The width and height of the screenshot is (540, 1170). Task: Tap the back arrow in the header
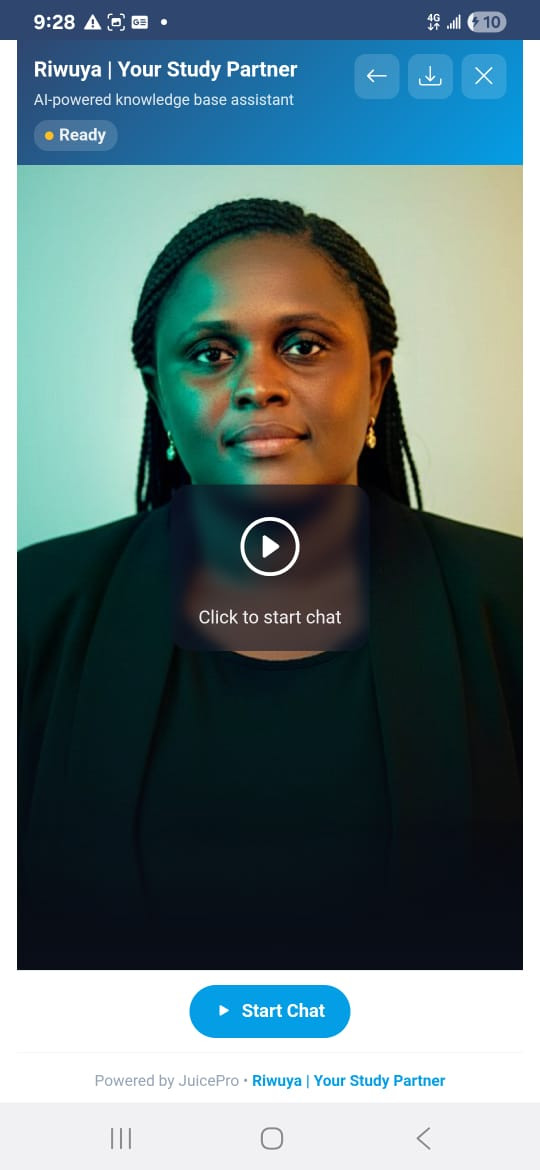coord(377,76)
